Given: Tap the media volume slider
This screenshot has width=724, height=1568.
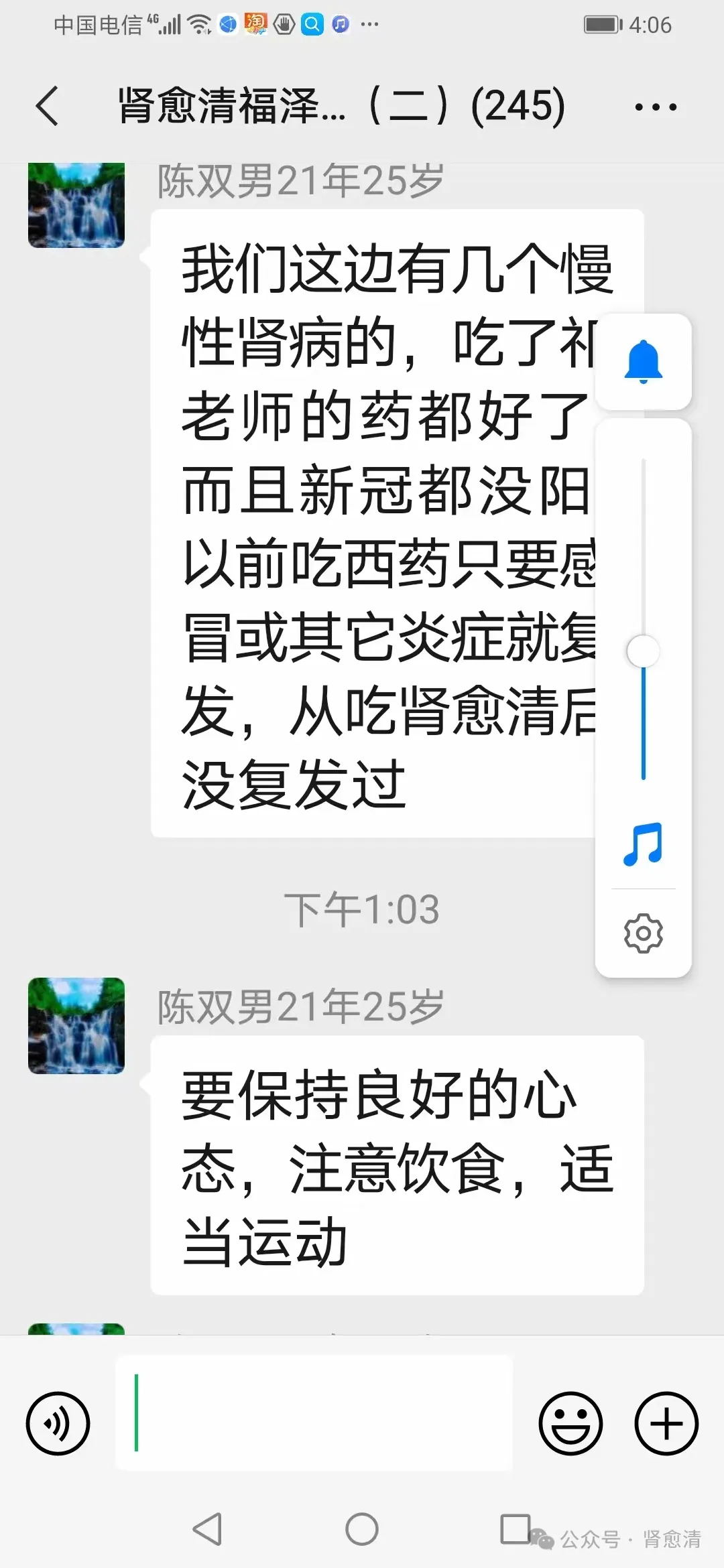Looking at the screenshot, I should 643,651.
